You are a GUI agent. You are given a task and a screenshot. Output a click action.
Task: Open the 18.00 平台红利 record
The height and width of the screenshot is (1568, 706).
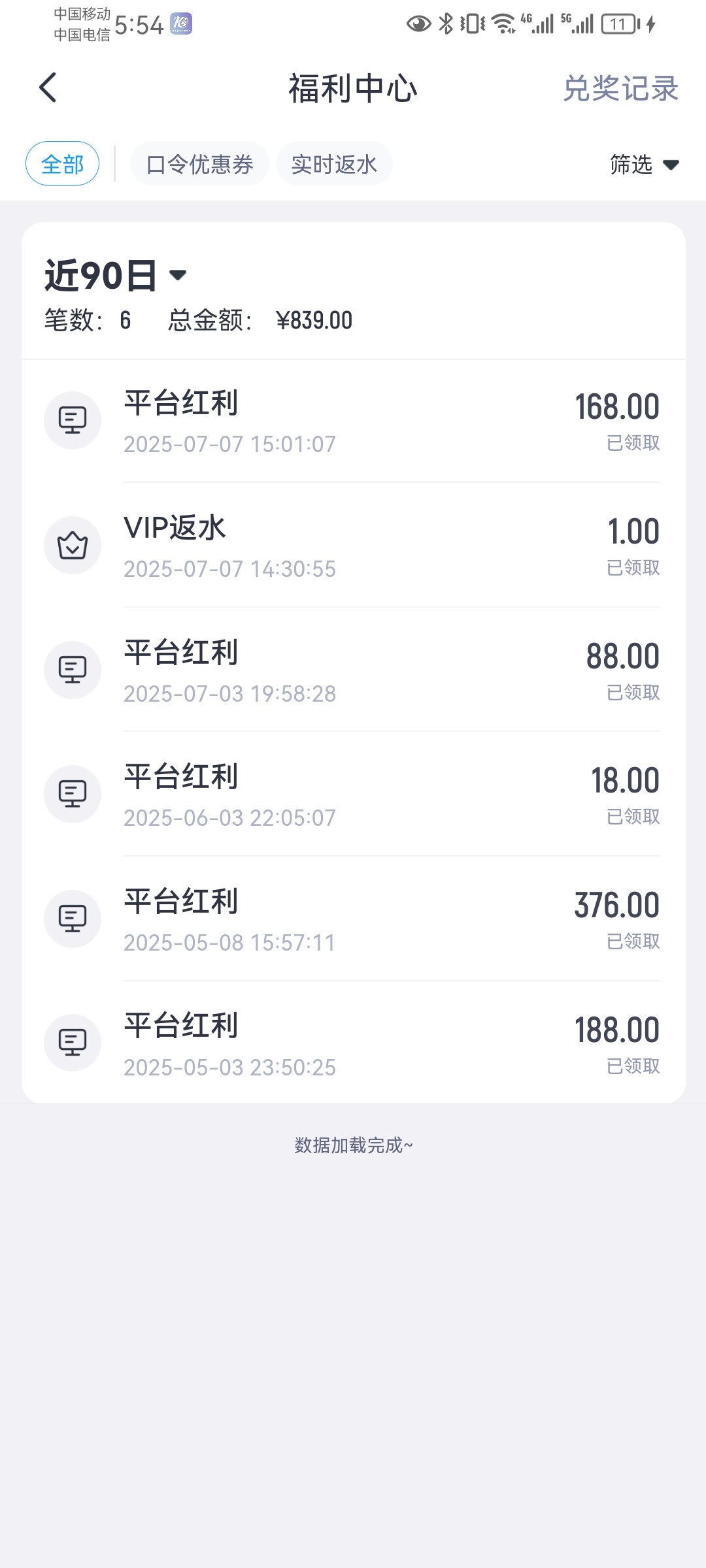pos(353,794)
